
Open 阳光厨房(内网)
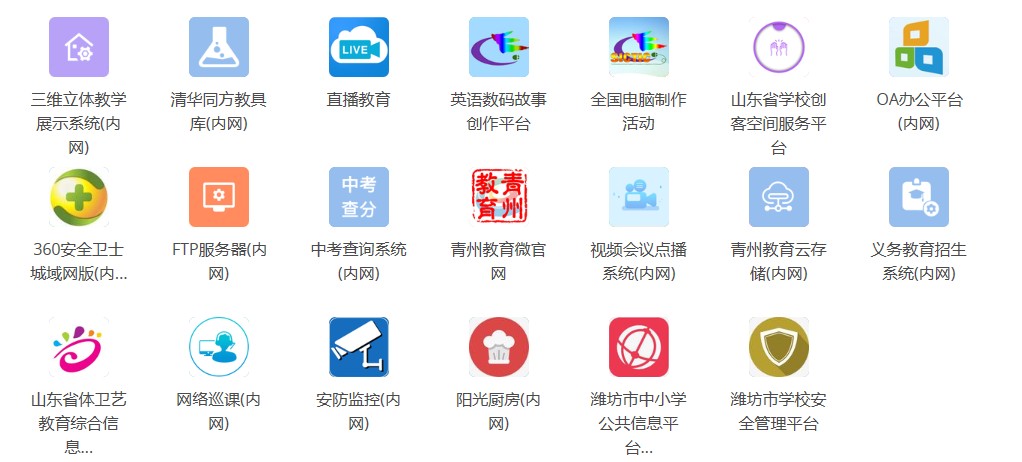[499, 347]
